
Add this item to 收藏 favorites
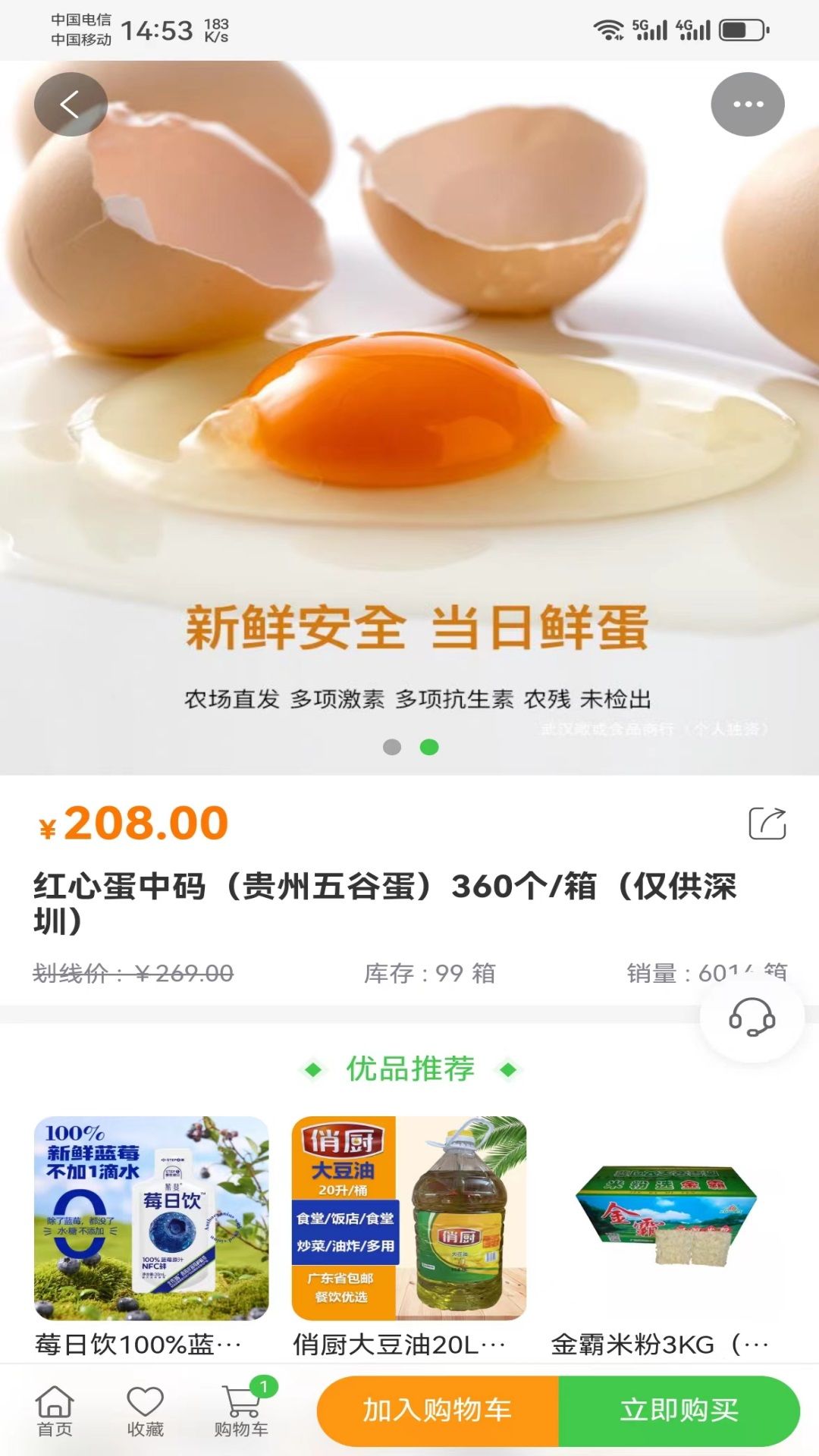point(145,1410)
